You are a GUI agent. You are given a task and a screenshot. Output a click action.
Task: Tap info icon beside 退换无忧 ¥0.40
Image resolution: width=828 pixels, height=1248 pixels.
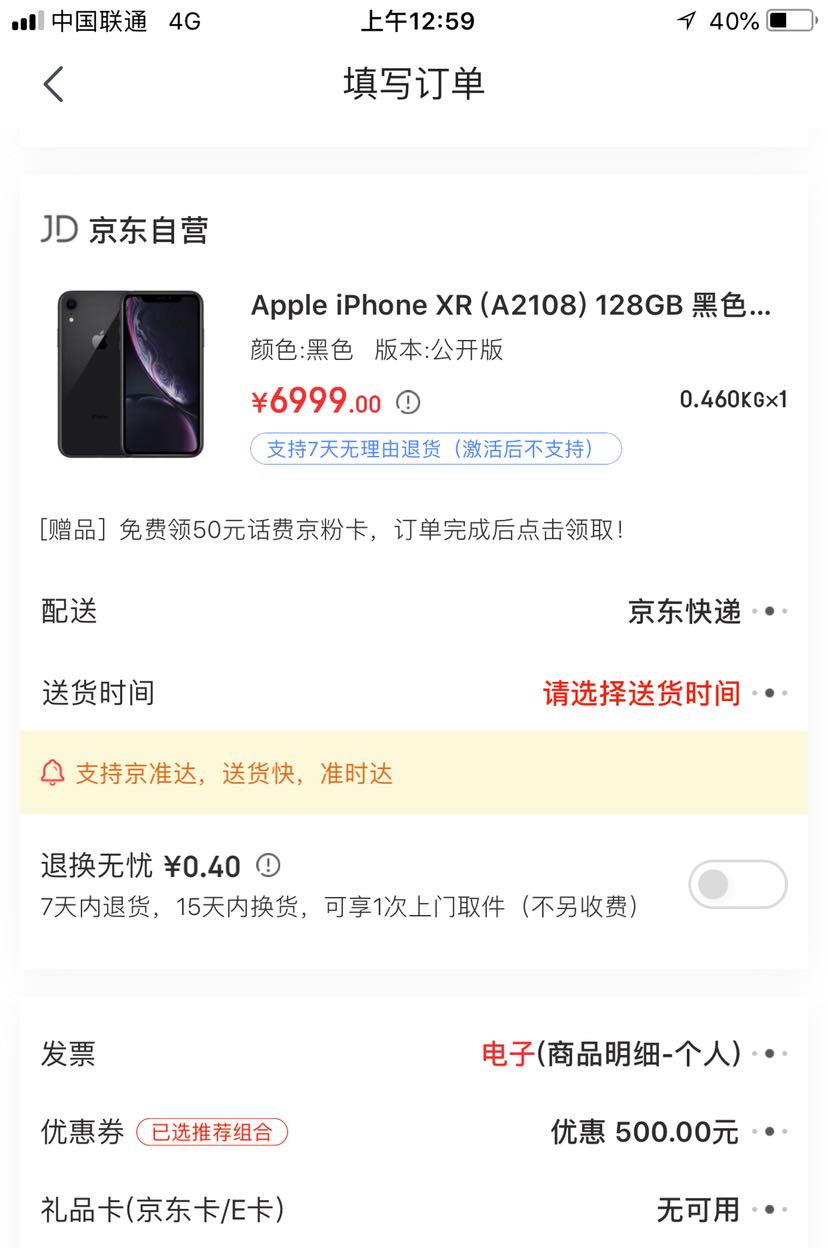[268, 866]
